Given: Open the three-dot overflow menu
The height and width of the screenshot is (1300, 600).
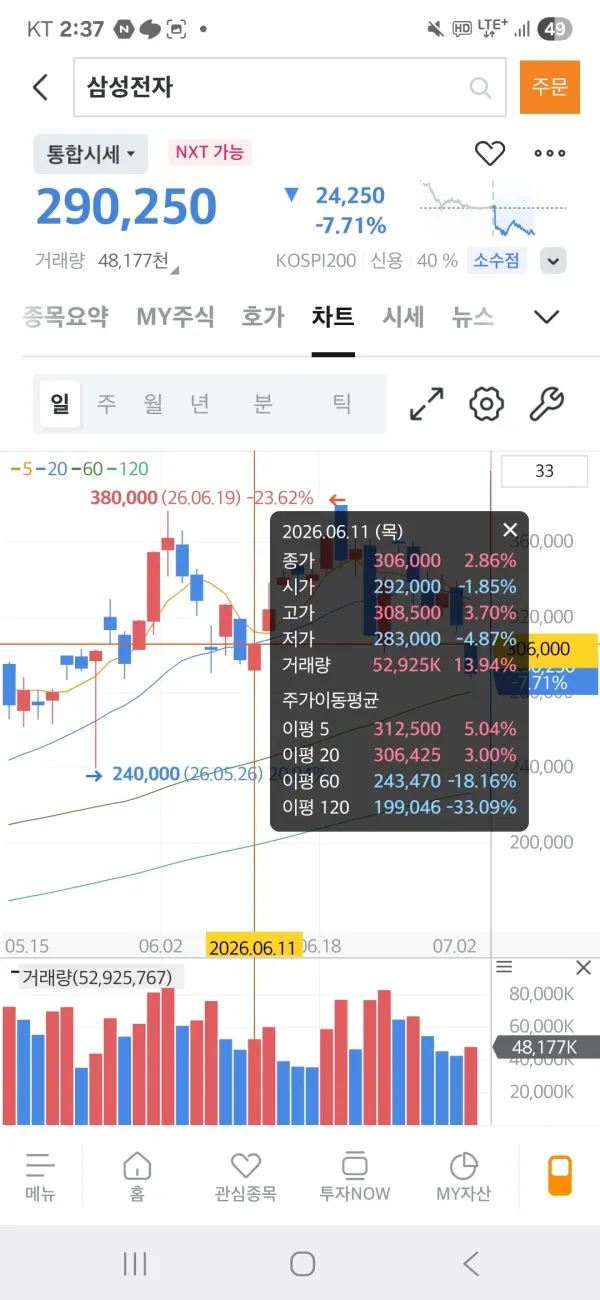Looking at the screenshot, I should tap(550, 153).
